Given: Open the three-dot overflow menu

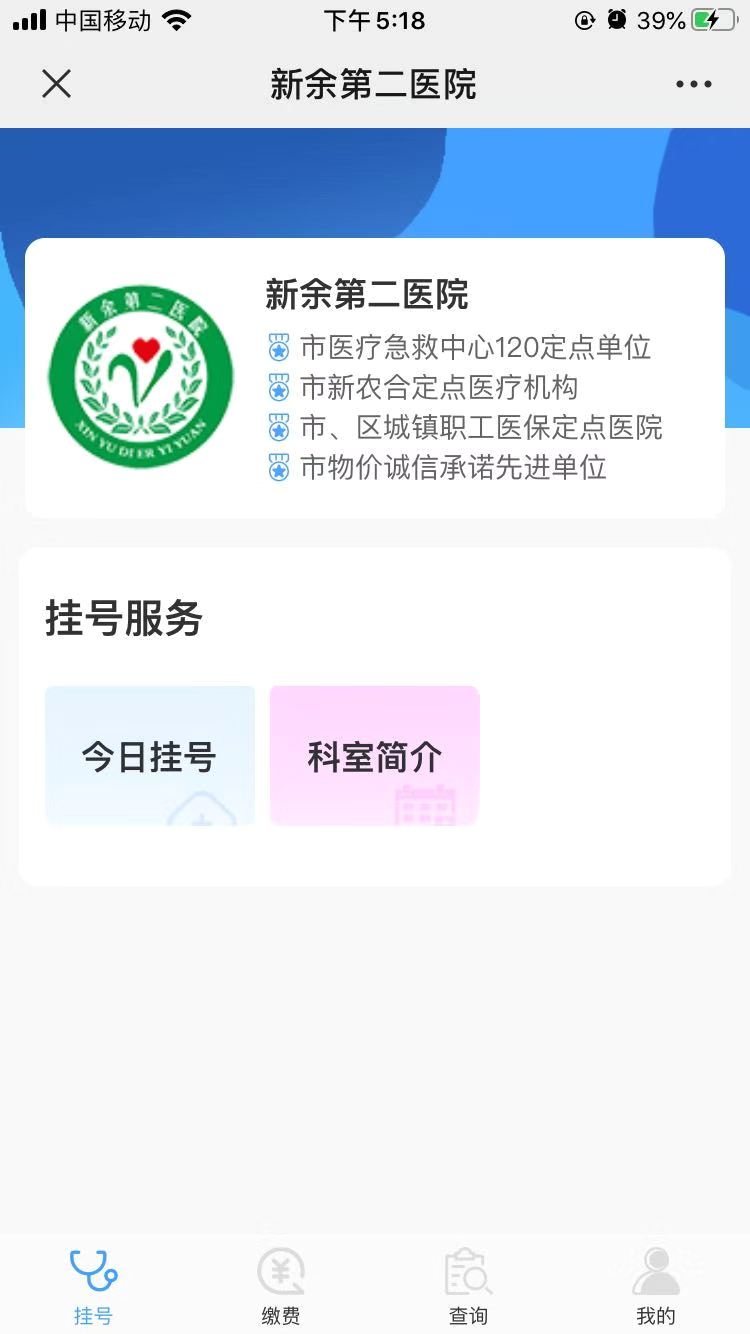Looking at the screenshot, I should (693, 84).
